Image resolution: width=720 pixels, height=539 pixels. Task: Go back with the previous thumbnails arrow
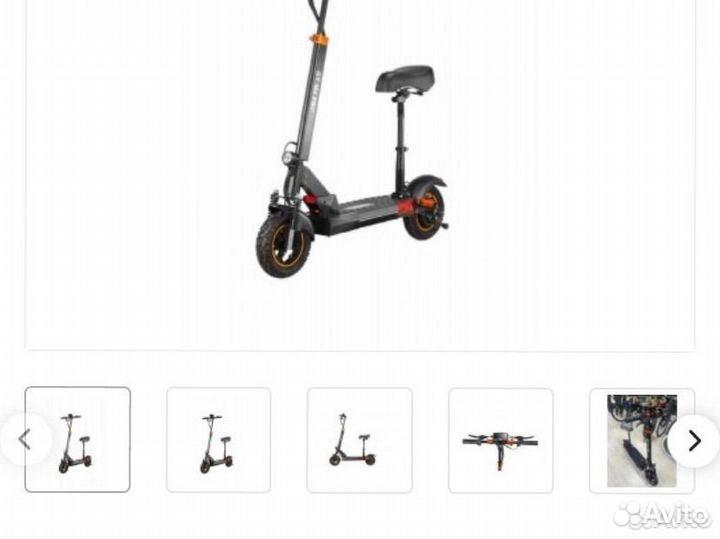pos(25,440)
